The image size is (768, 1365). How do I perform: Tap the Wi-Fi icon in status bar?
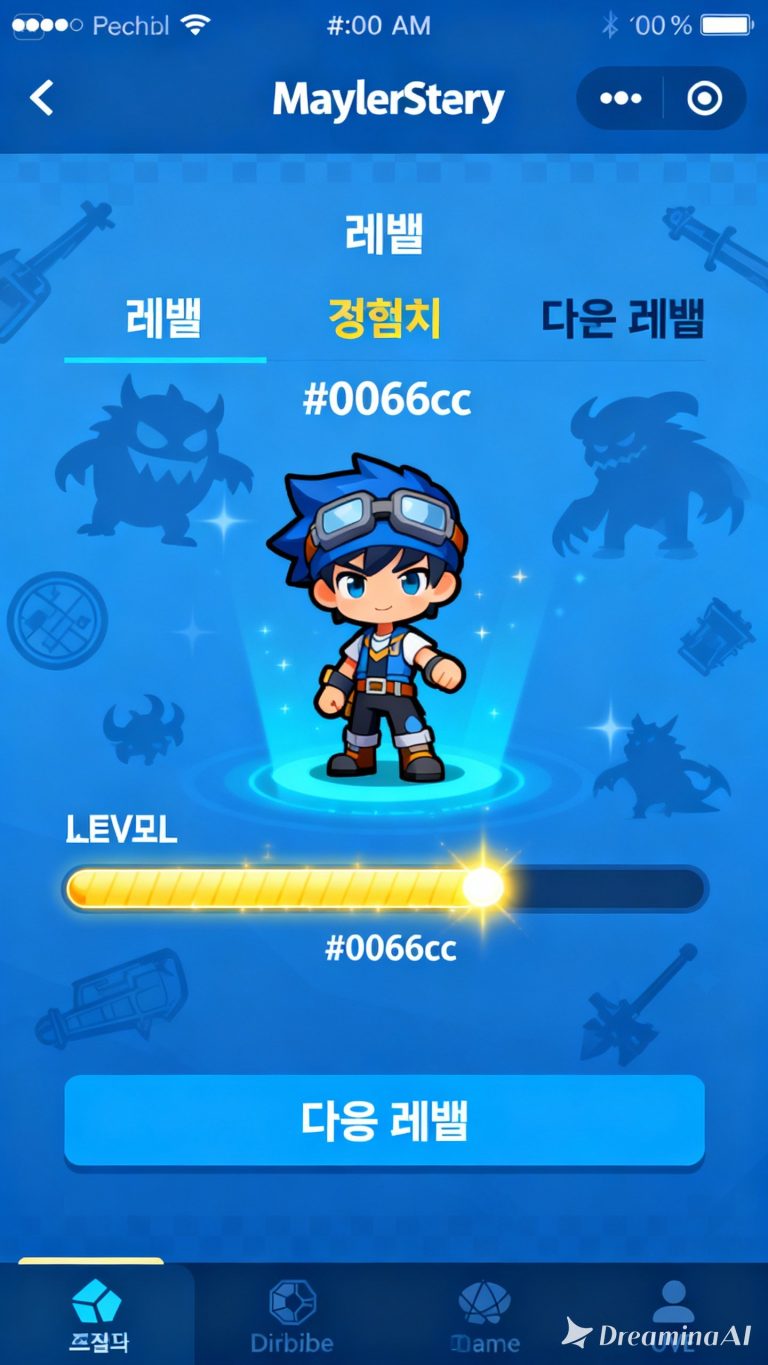point(196,24)
